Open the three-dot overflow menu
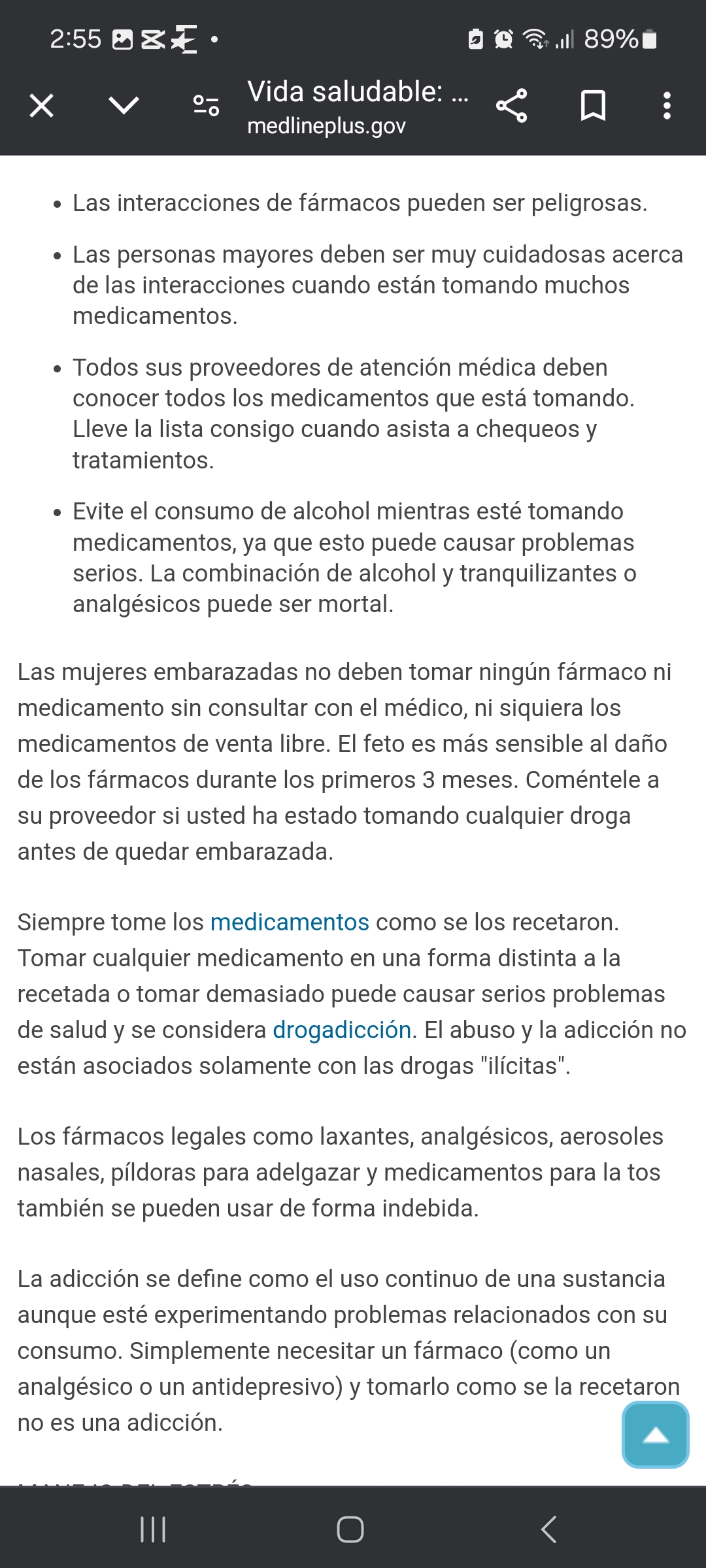The width and height of the screenshot is (706, 1568). click(x=667, y=105)
